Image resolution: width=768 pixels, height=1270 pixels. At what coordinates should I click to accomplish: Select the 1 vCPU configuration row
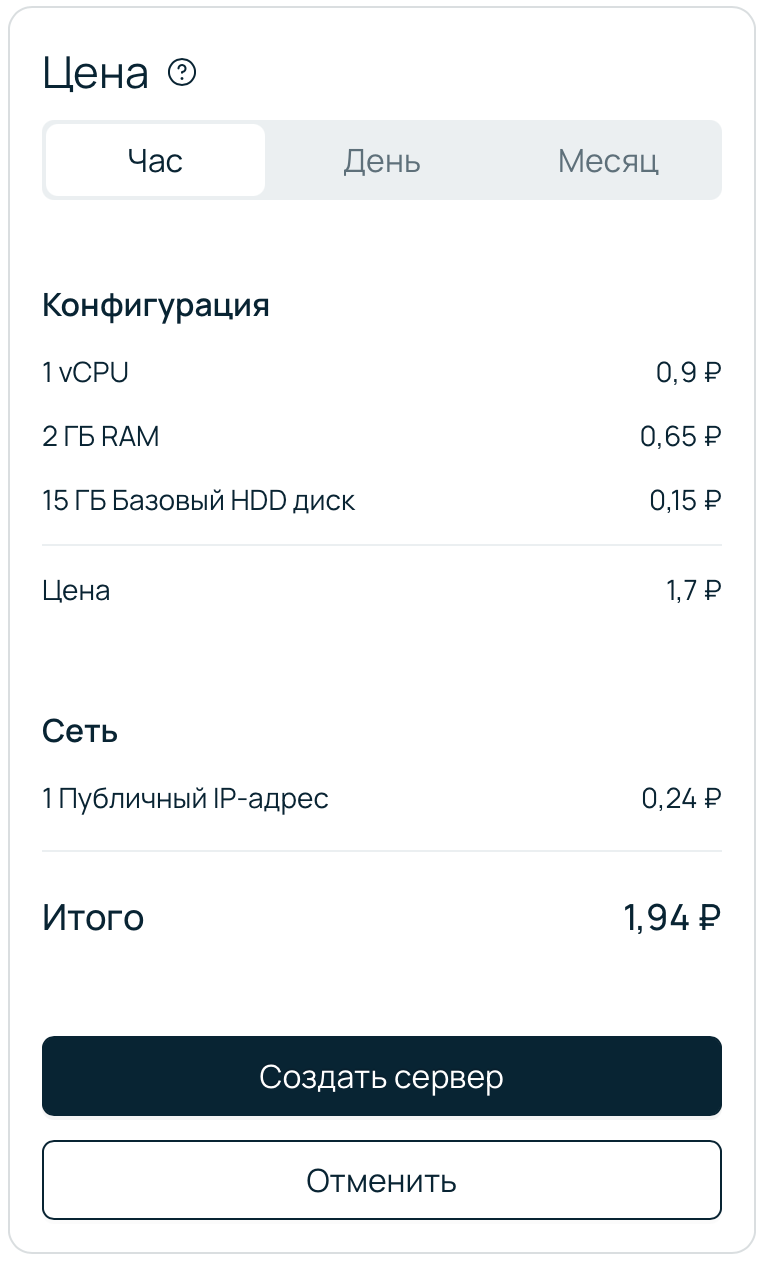(x=85, y=372)
